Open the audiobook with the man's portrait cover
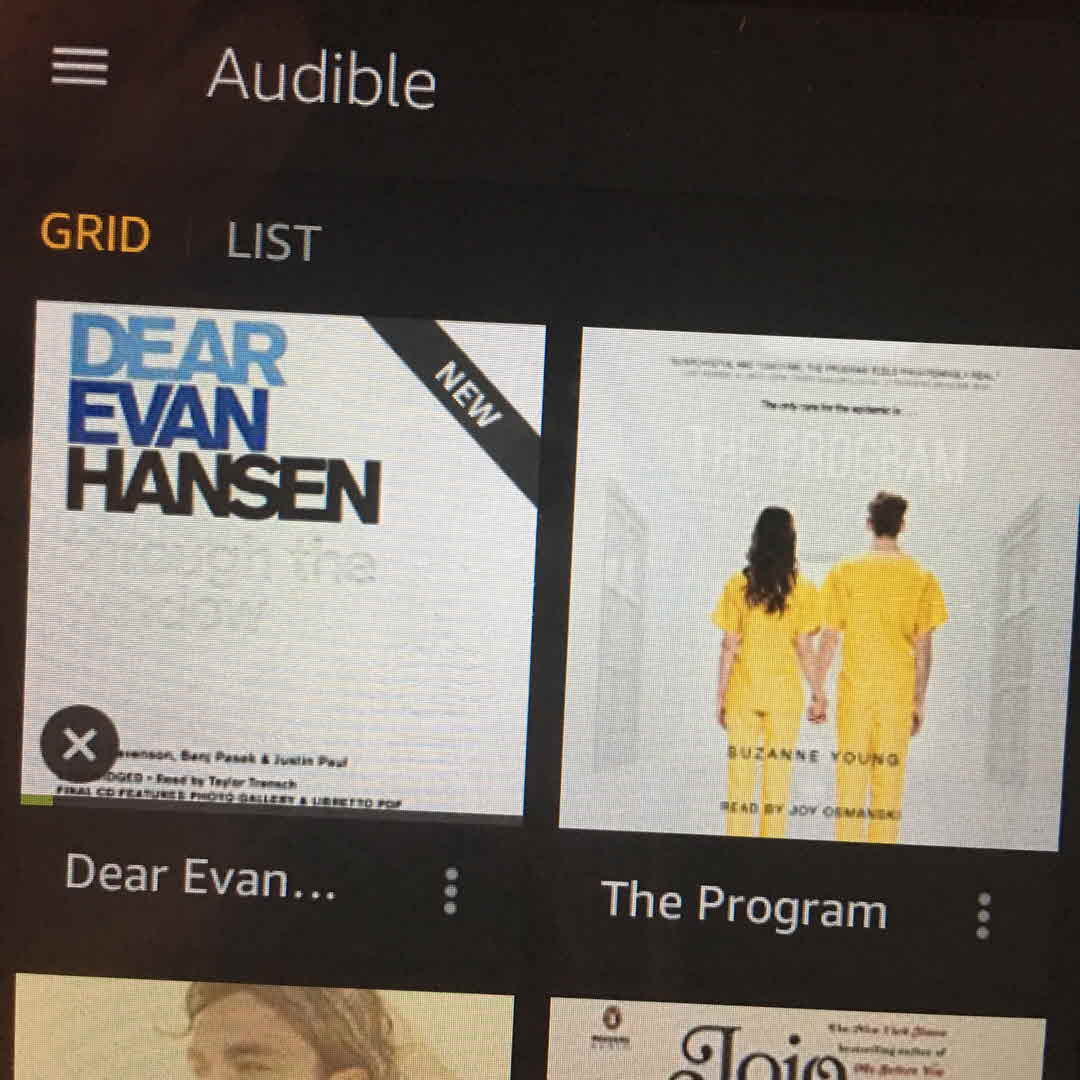 (265, 1030)
